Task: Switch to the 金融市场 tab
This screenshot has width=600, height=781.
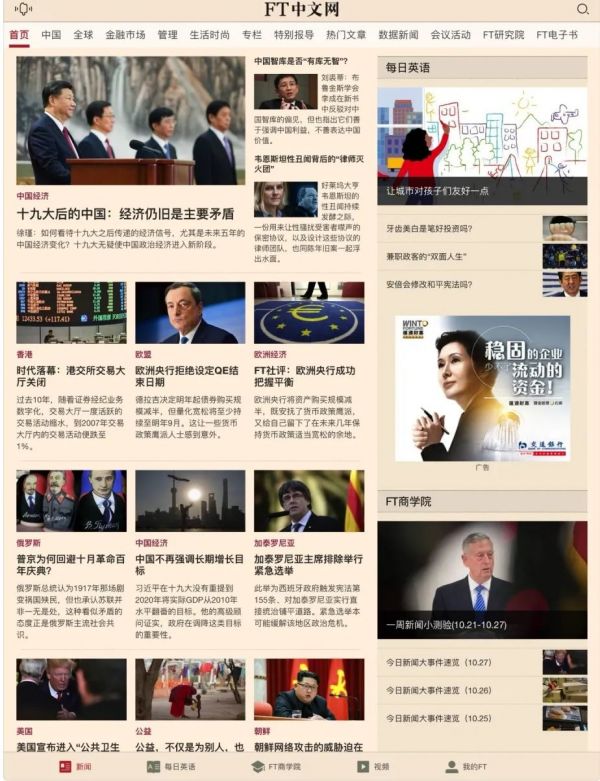Action: (x=125, y=34)
